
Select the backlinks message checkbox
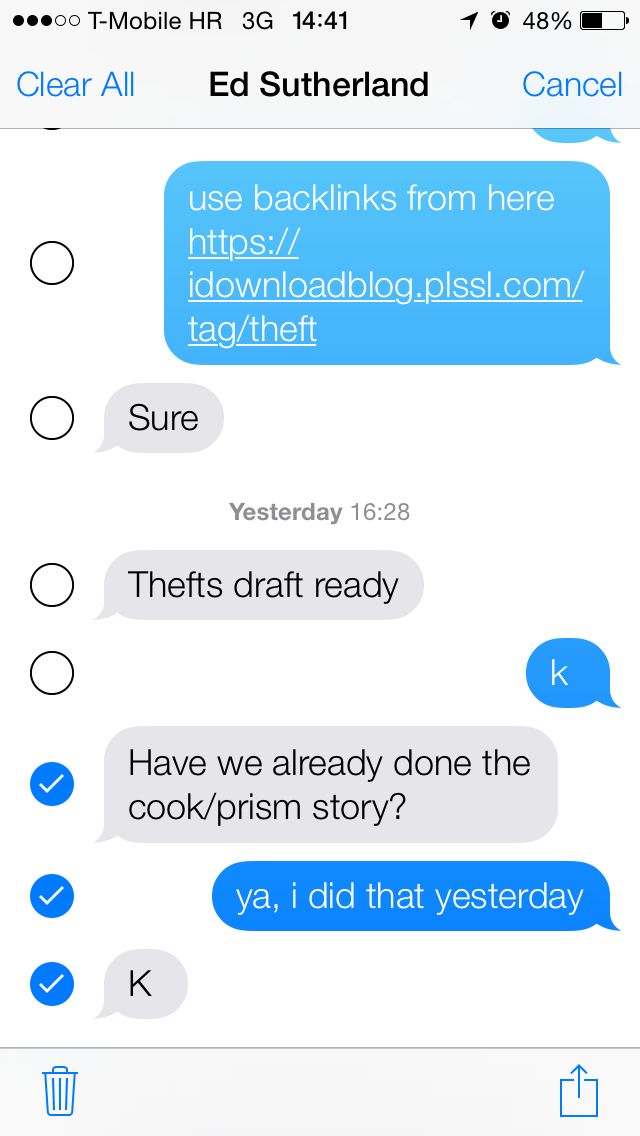52,264
